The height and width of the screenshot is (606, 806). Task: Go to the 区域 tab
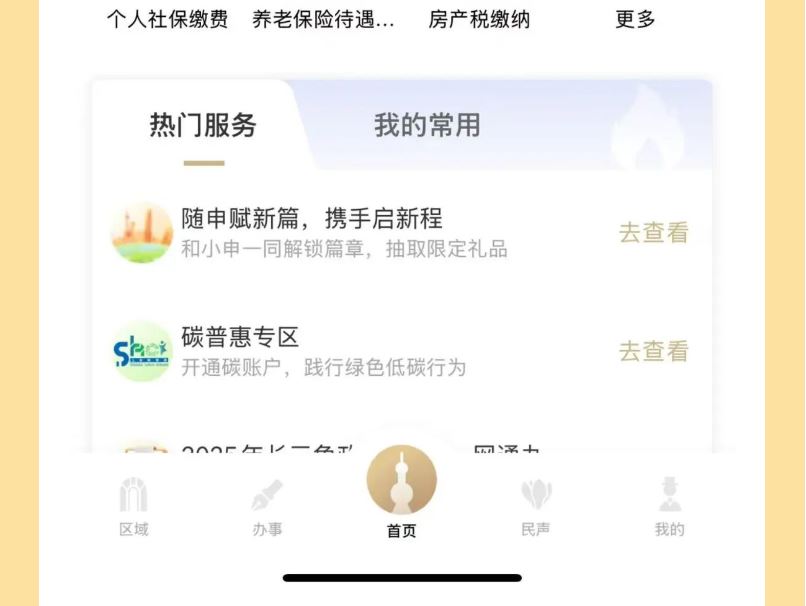click(x=133, y=507)
